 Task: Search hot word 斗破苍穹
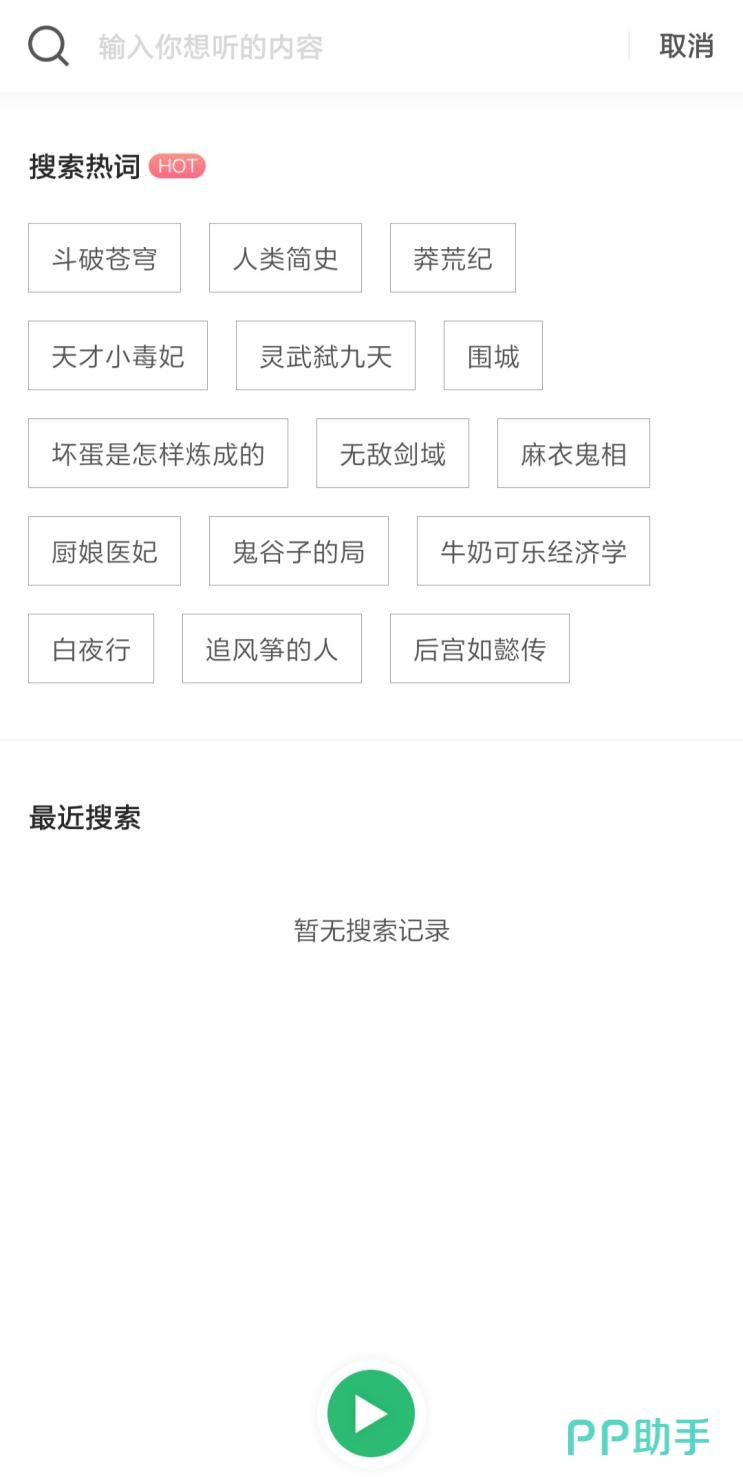104,258
